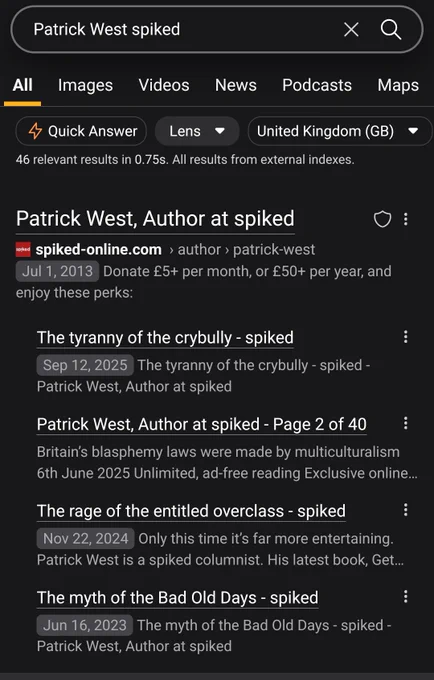Switch to the Videos tab

tap(164, 85)
